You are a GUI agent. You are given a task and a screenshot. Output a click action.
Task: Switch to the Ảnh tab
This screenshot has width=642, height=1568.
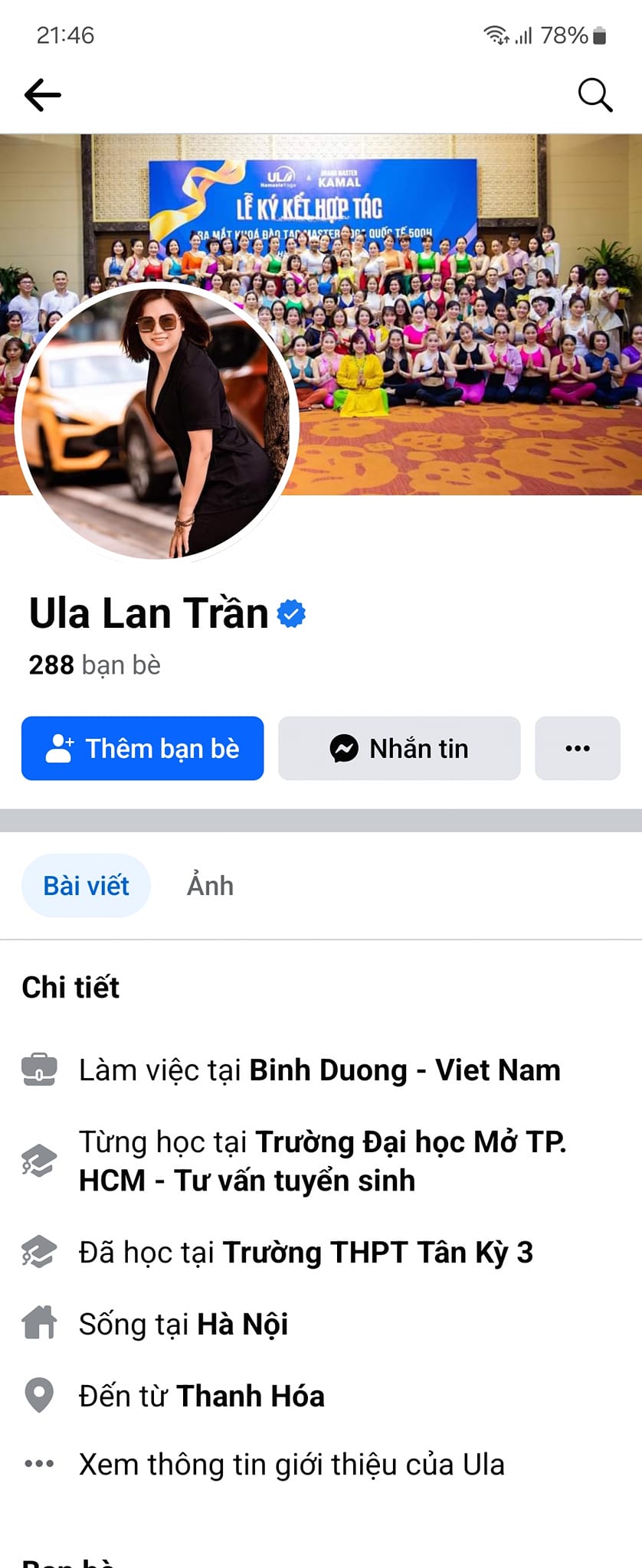210,886
